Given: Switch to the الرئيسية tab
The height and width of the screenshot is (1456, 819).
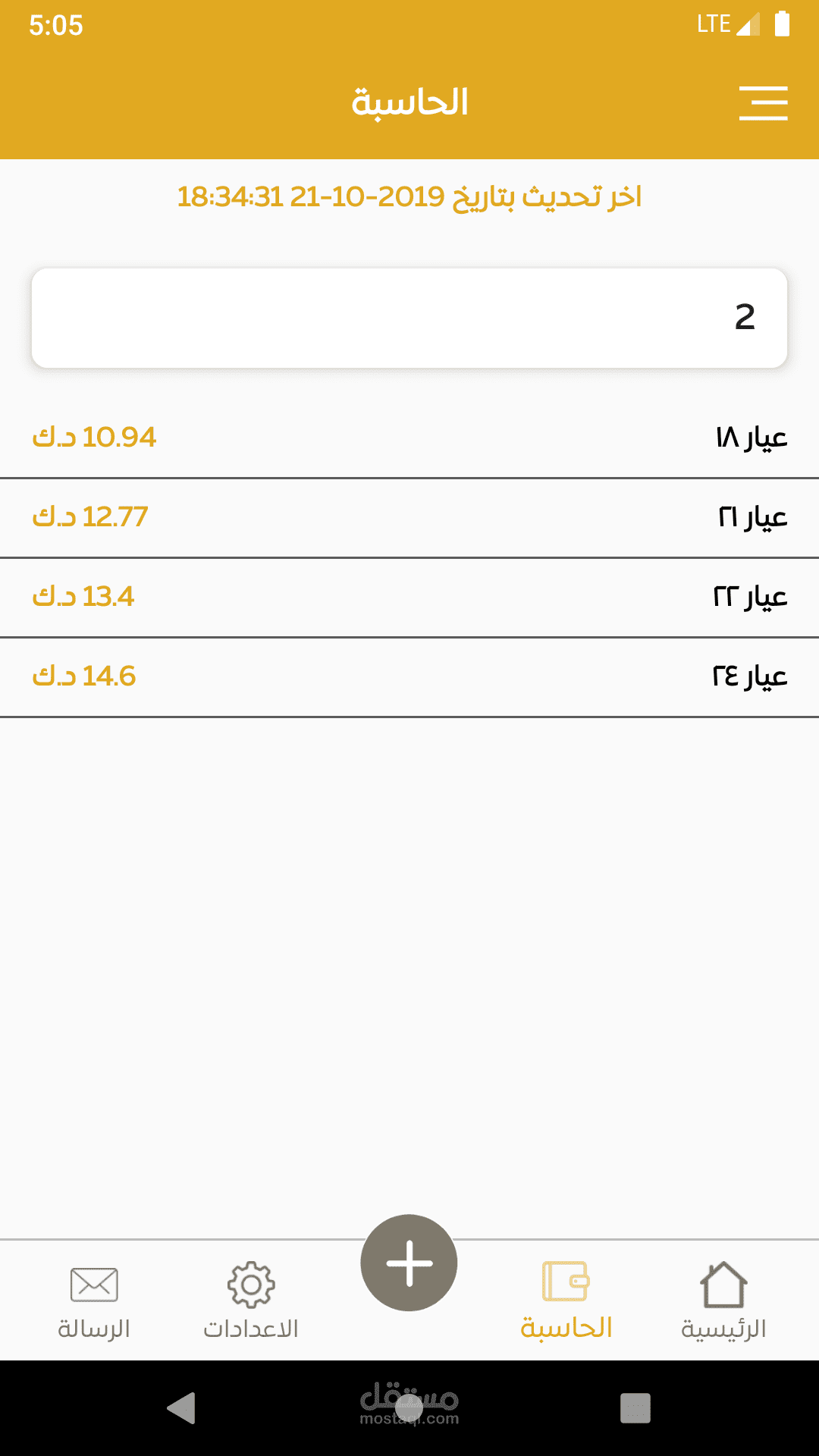Looking at the screenshot, I should tap(723, 1300).
